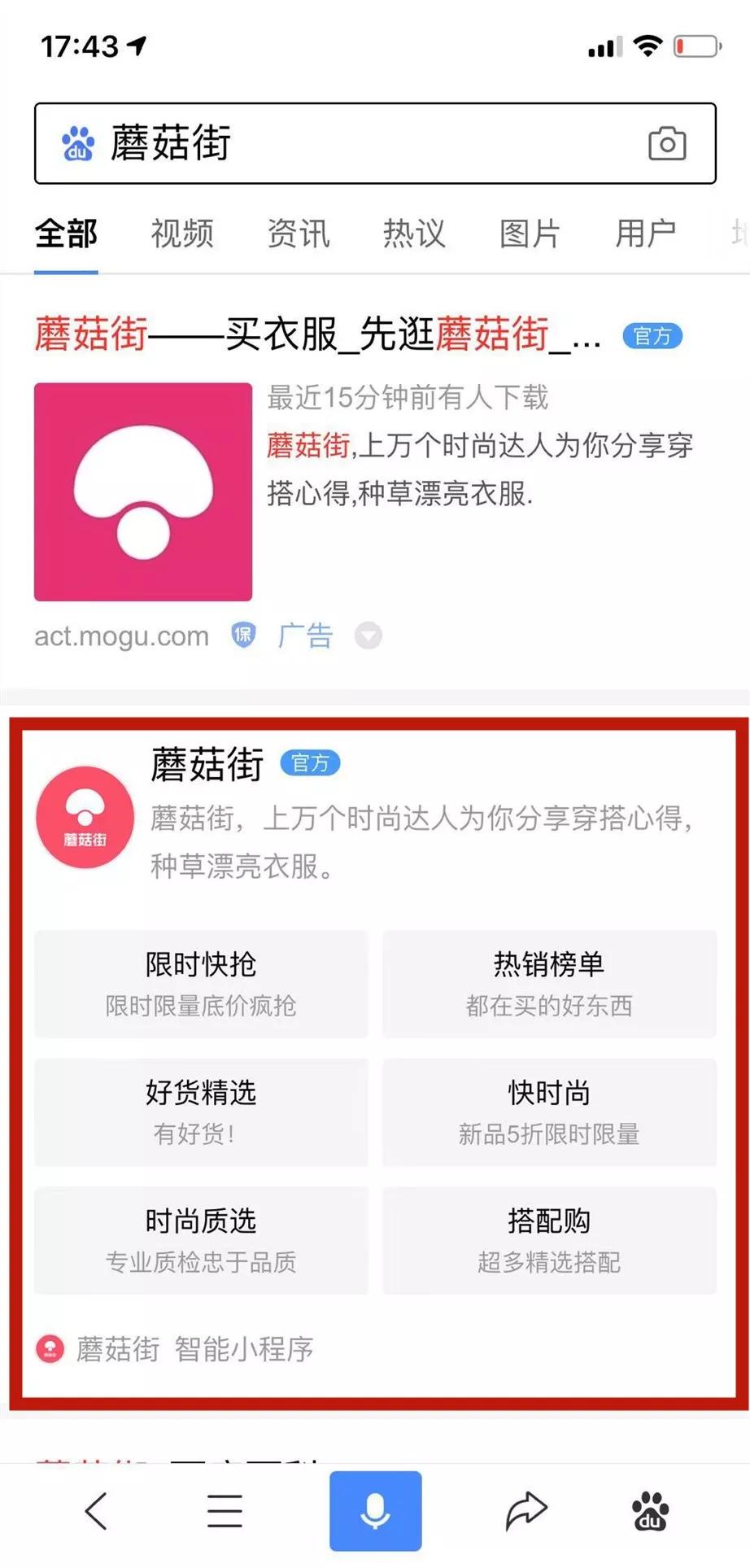Open the 蘑菇街——买衣服 ad result title
This screenshot has height=1568, width=750.
(318, 334)
